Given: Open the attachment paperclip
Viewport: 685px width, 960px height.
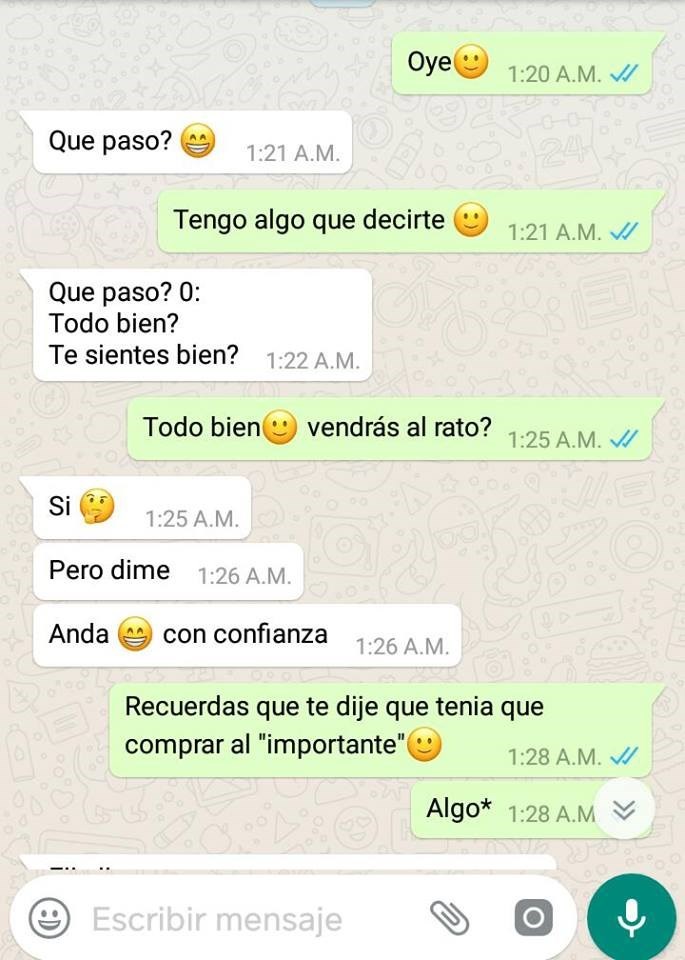Looking at the screenshot, I should [449, 917].
